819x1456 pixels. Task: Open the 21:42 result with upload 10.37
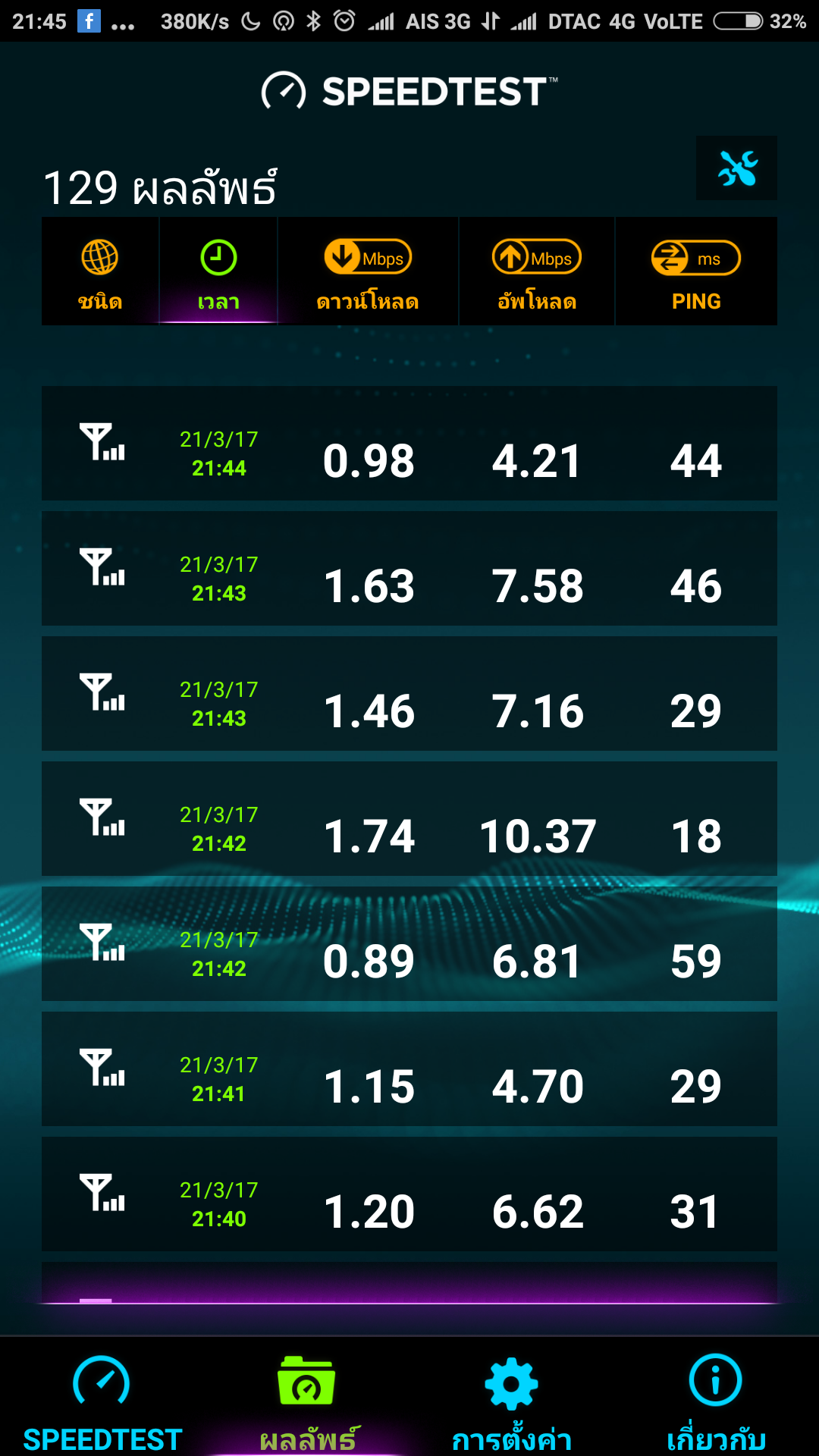pyautogui.click(x=409, y=819)
